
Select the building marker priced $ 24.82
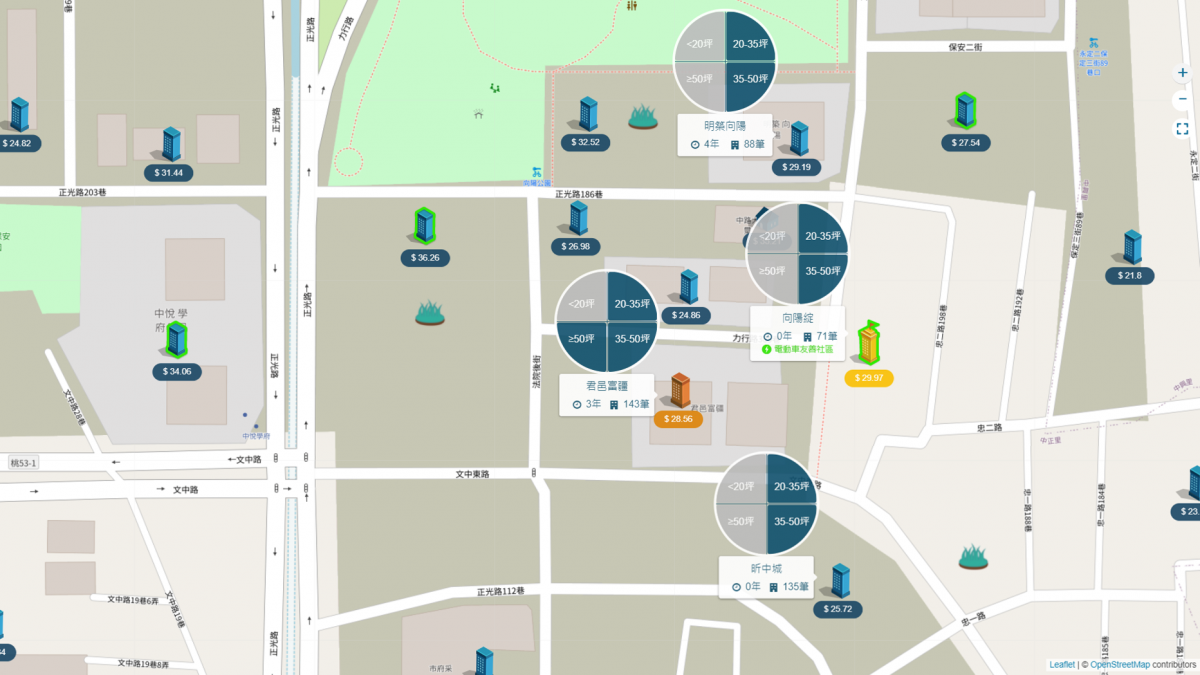pos(19,116)
